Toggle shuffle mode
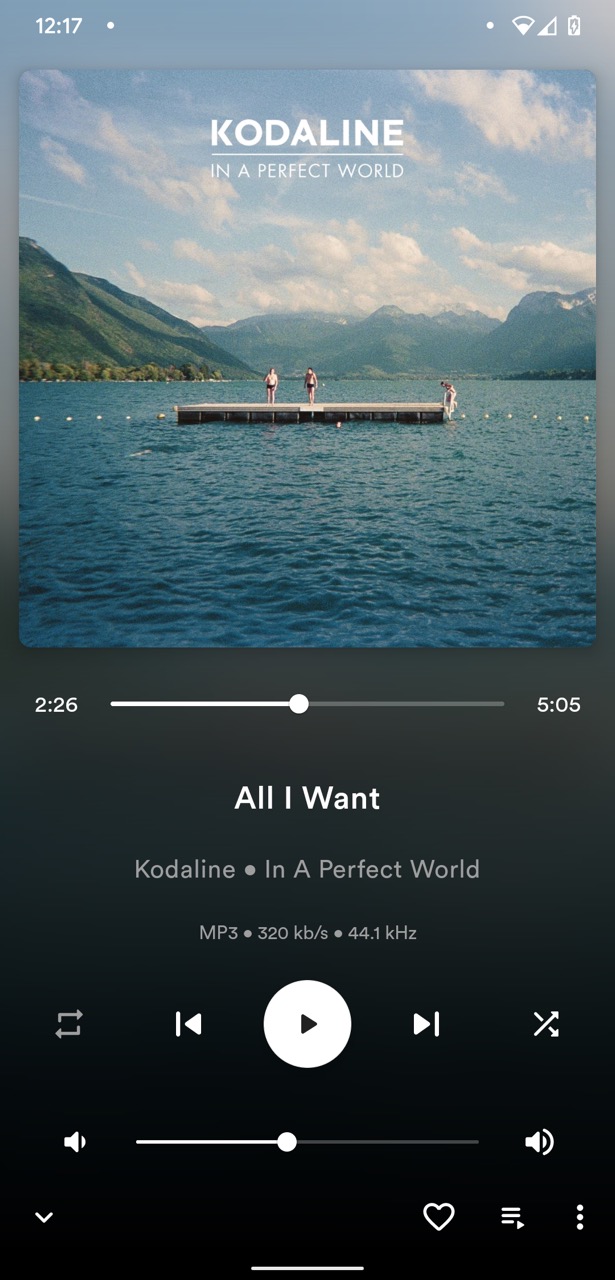Screen dimensions: 615x1280 (545, 1024)
